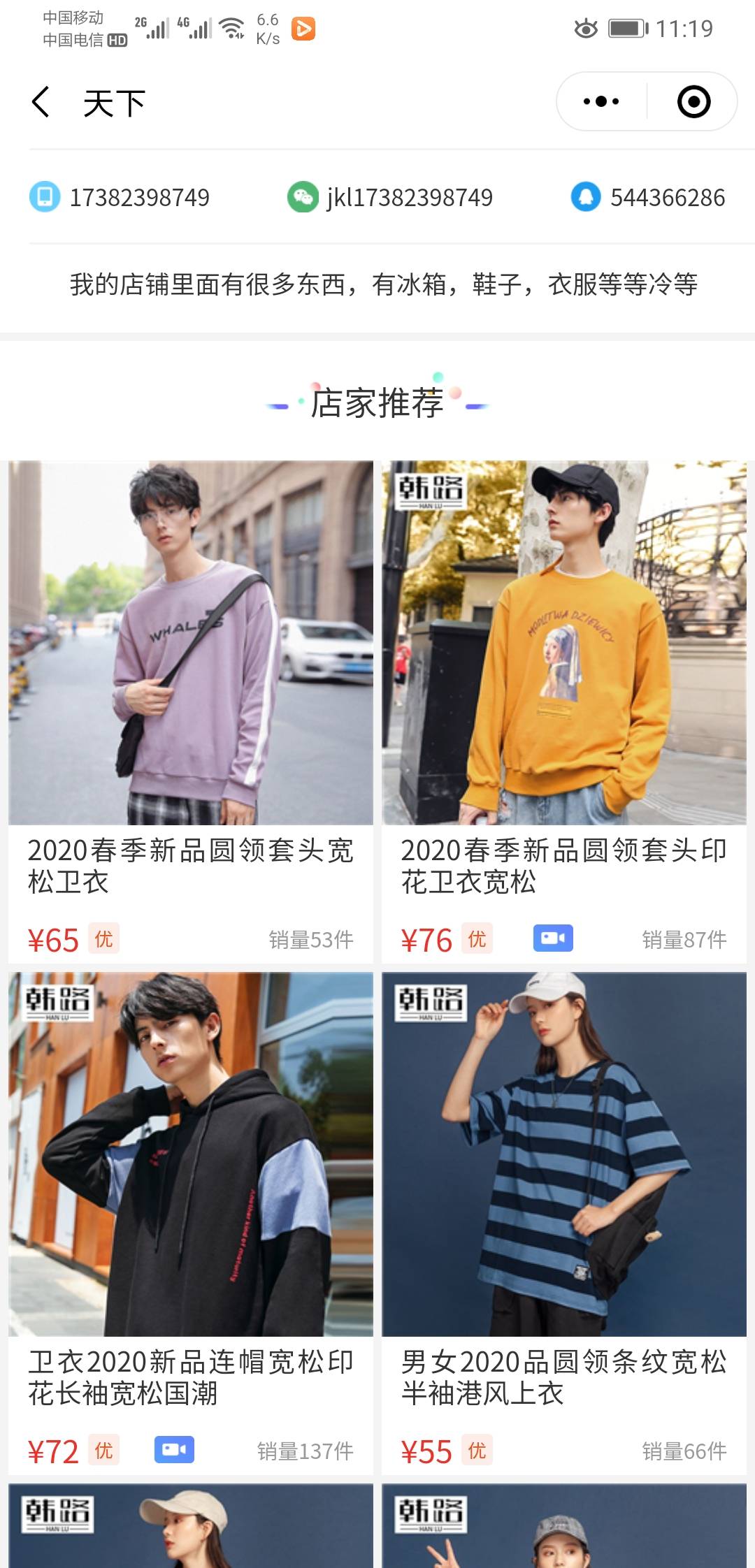
Task: Close the mini program with the circle button
Action: click(693, 102)
